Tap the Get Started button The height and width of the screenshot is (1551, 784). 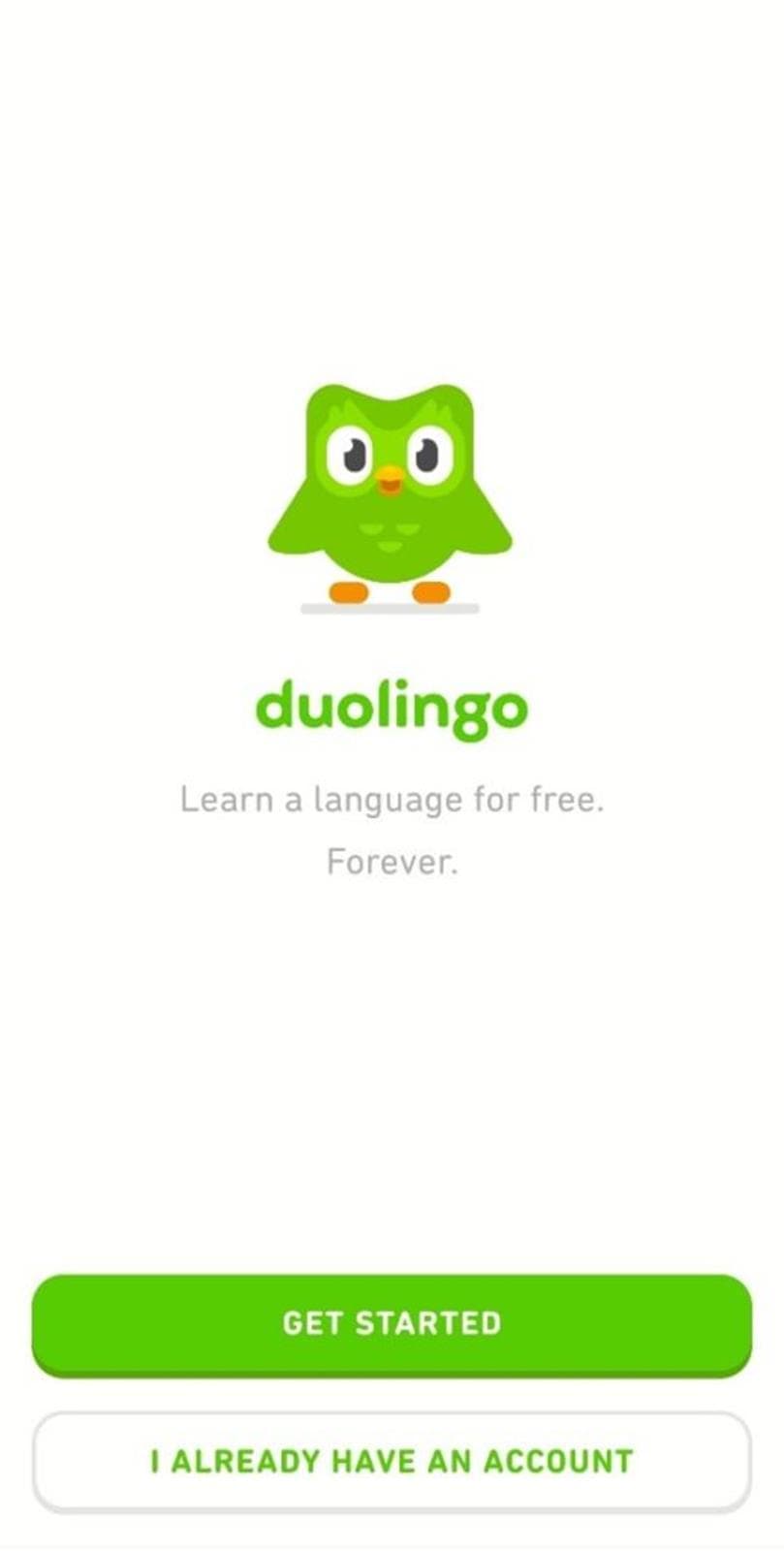pos(392,1323)
